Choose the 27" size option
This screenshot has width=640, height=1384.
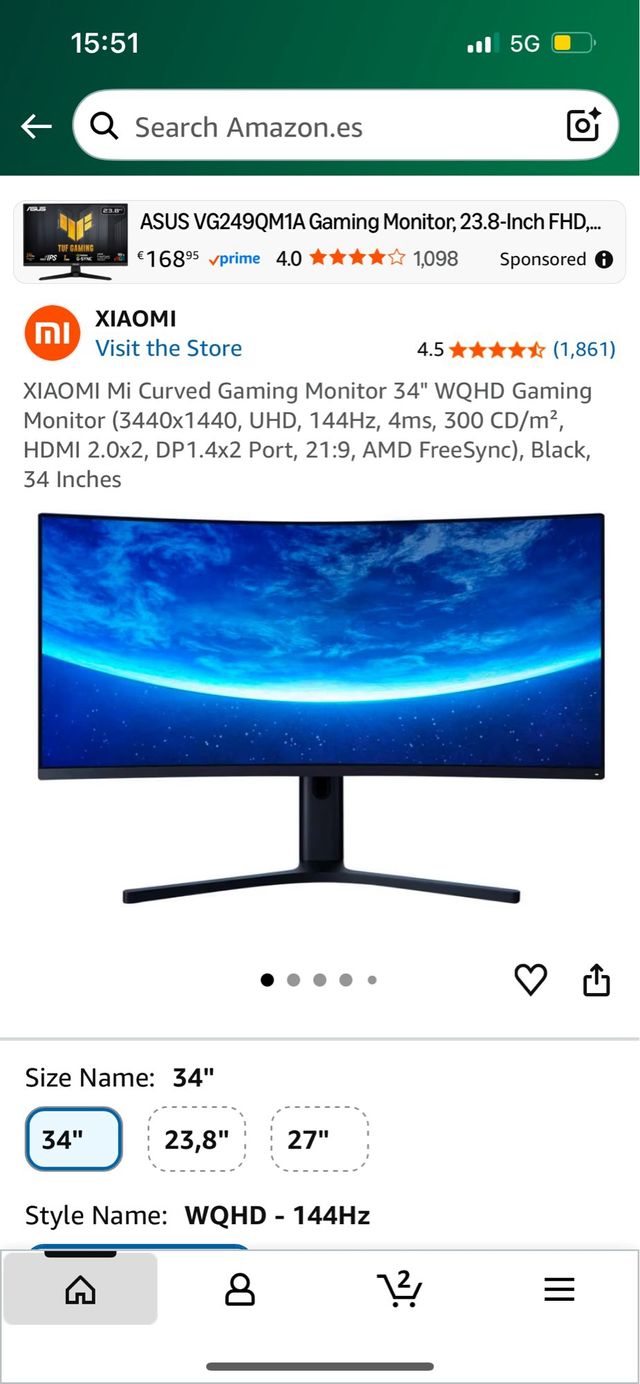pyautogui.click(x=319, y=1139)
